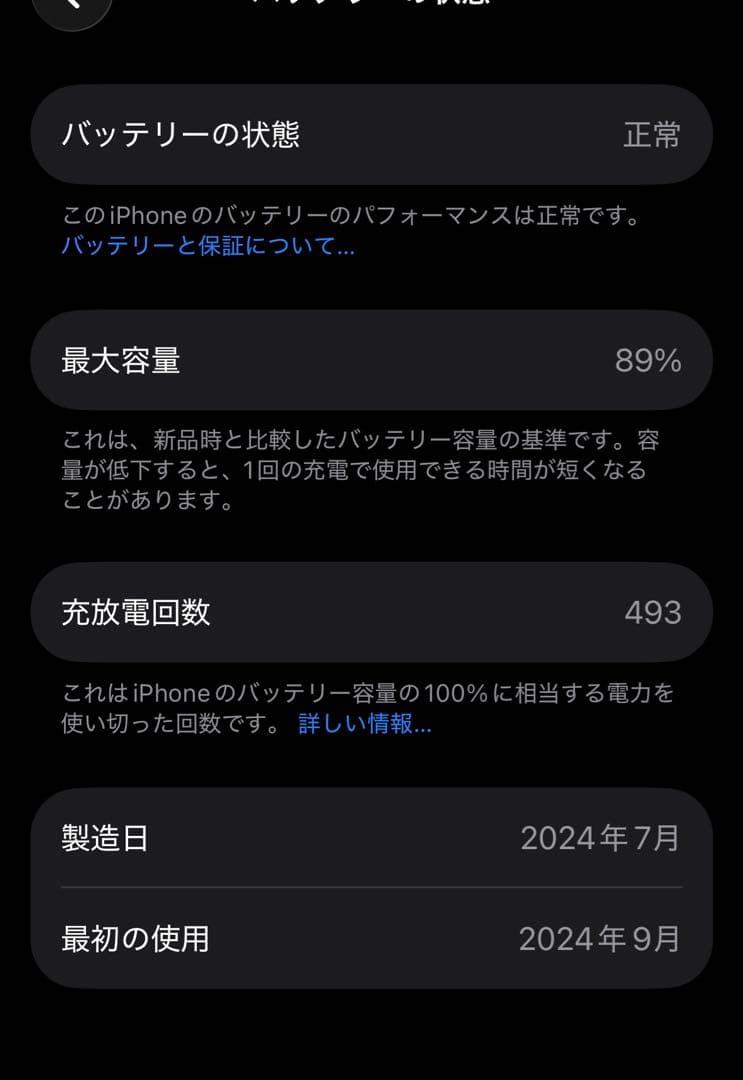Screen dimensions: 743x1080
Task: Tap the 493 cycle count value
Action: pyautogui.click(x=653, y=612)
